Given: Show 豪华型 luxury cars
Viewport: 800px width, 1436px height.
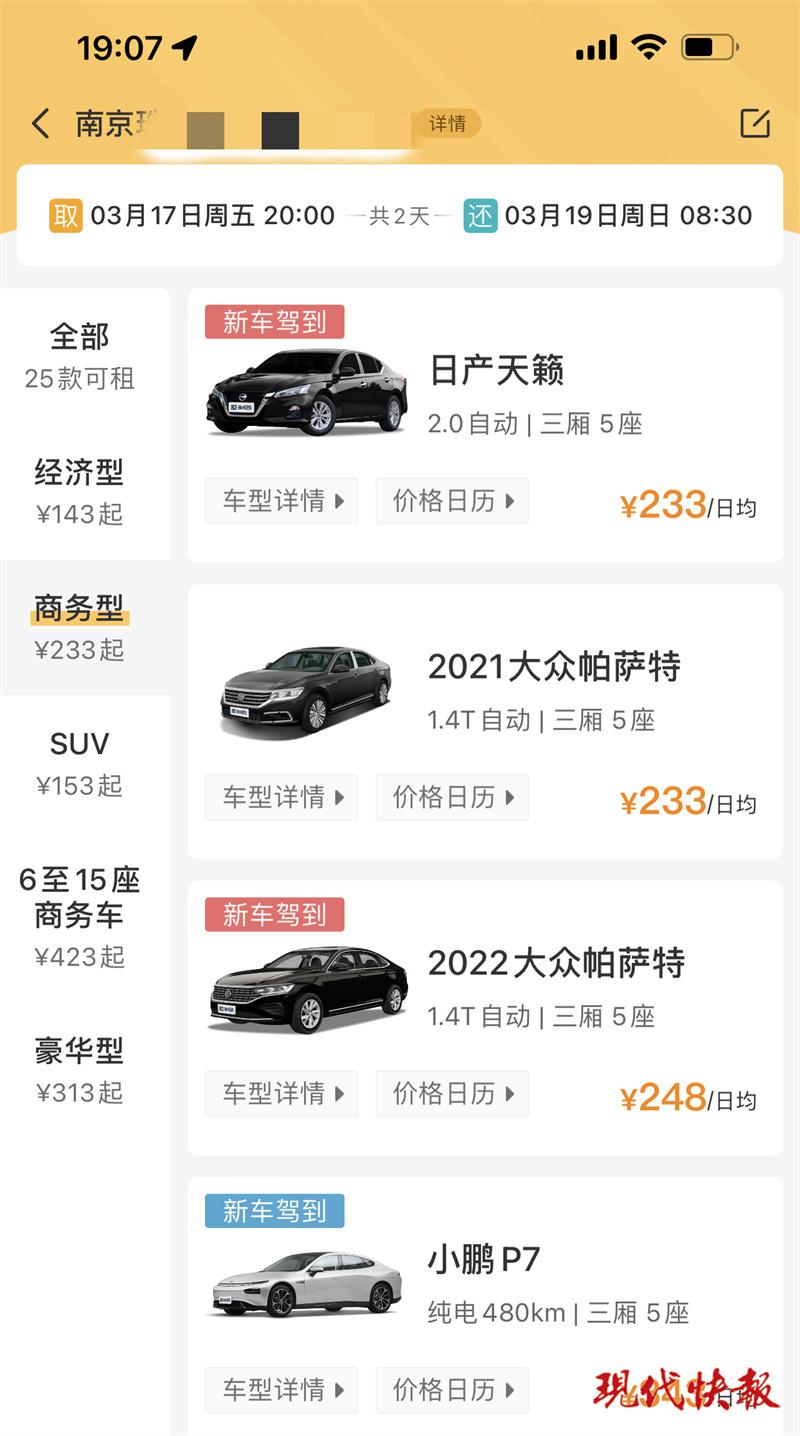Looking at the screenshot, I should click(x=80, y=1070).
